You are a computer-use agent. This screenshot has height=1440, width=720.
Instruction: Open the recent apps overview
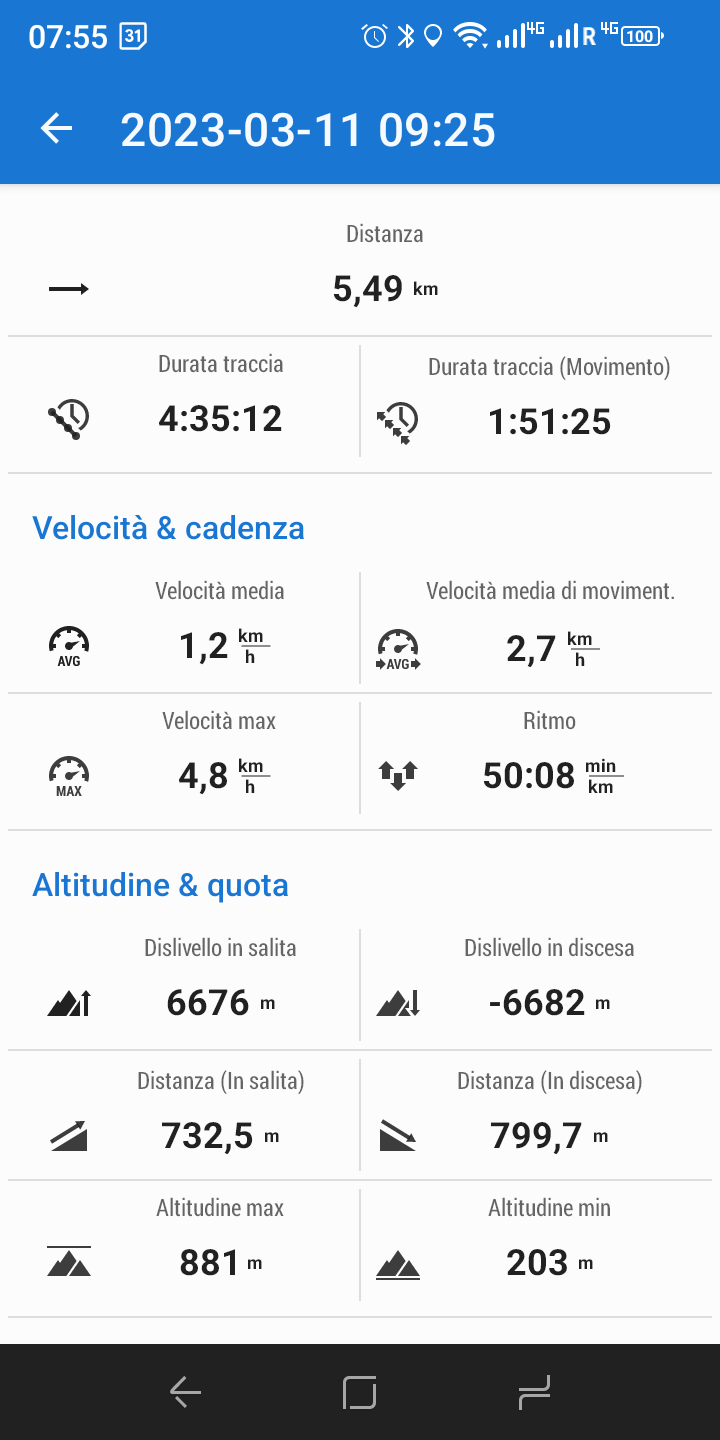534,1392
